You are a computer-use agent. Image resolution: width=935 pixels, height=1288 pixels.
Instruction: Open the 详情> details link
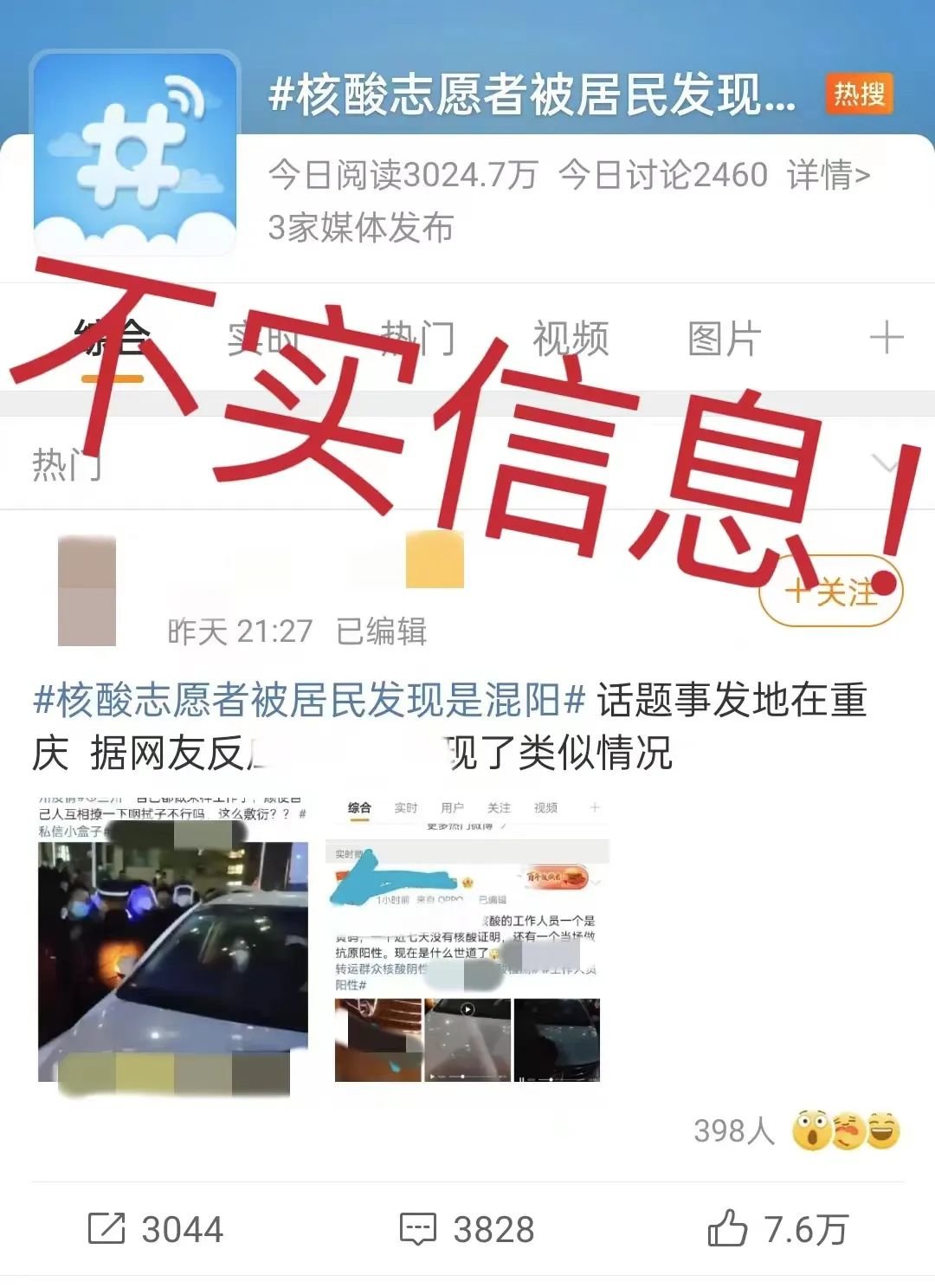point(828,173)
